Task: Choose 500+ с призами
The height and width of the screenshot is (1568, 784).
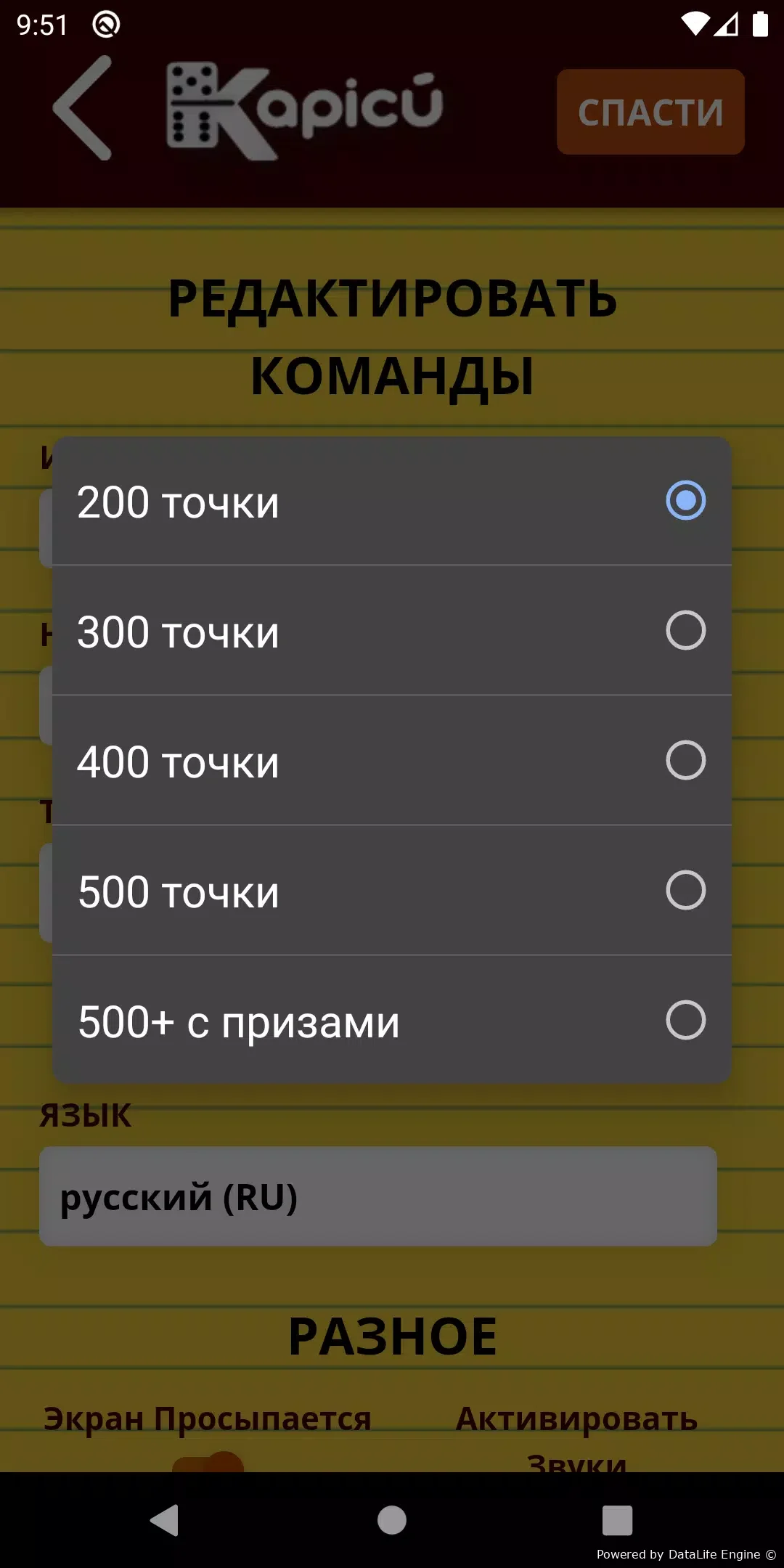Action: [392, 1020]
